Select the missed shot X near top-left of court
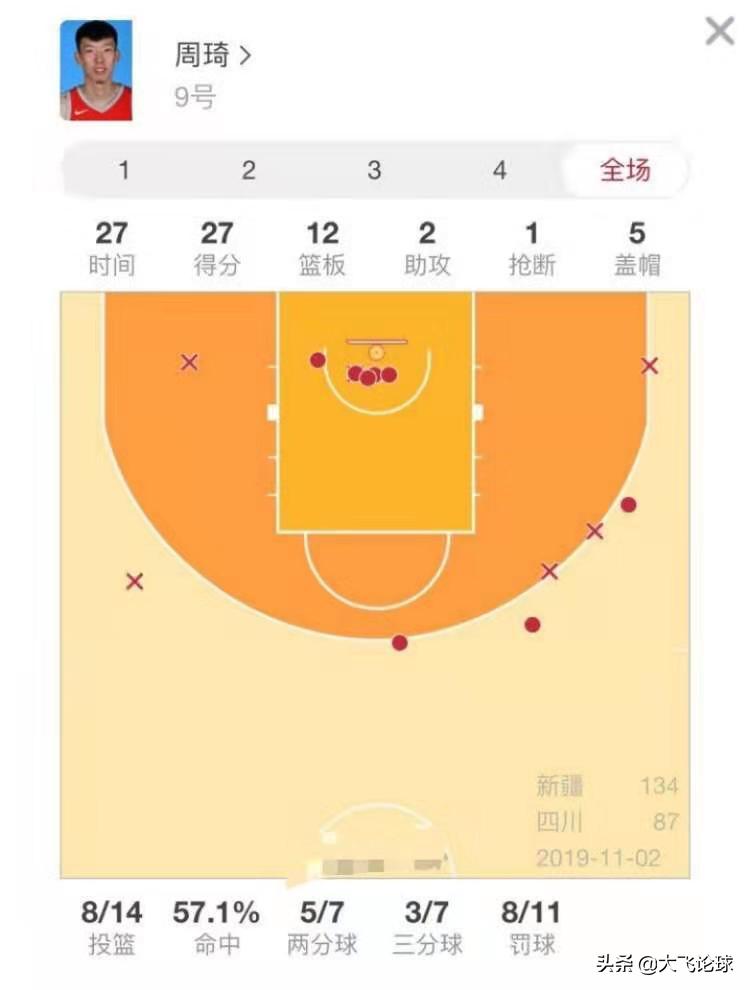This screenshot has width=750, height=990. [x=187, y=364]
